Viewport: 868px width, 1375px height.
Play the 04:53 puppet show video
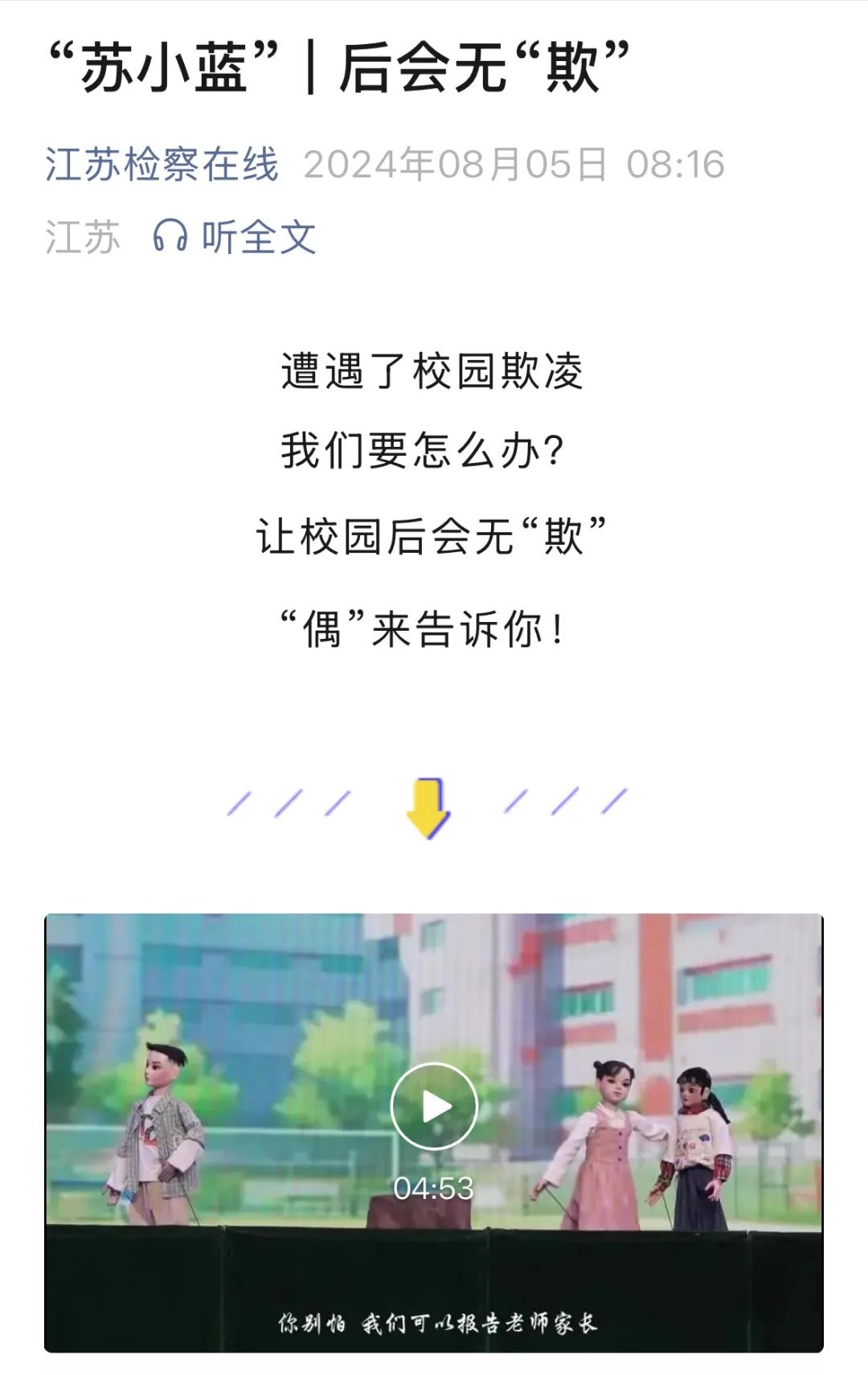coord(434,1107)
